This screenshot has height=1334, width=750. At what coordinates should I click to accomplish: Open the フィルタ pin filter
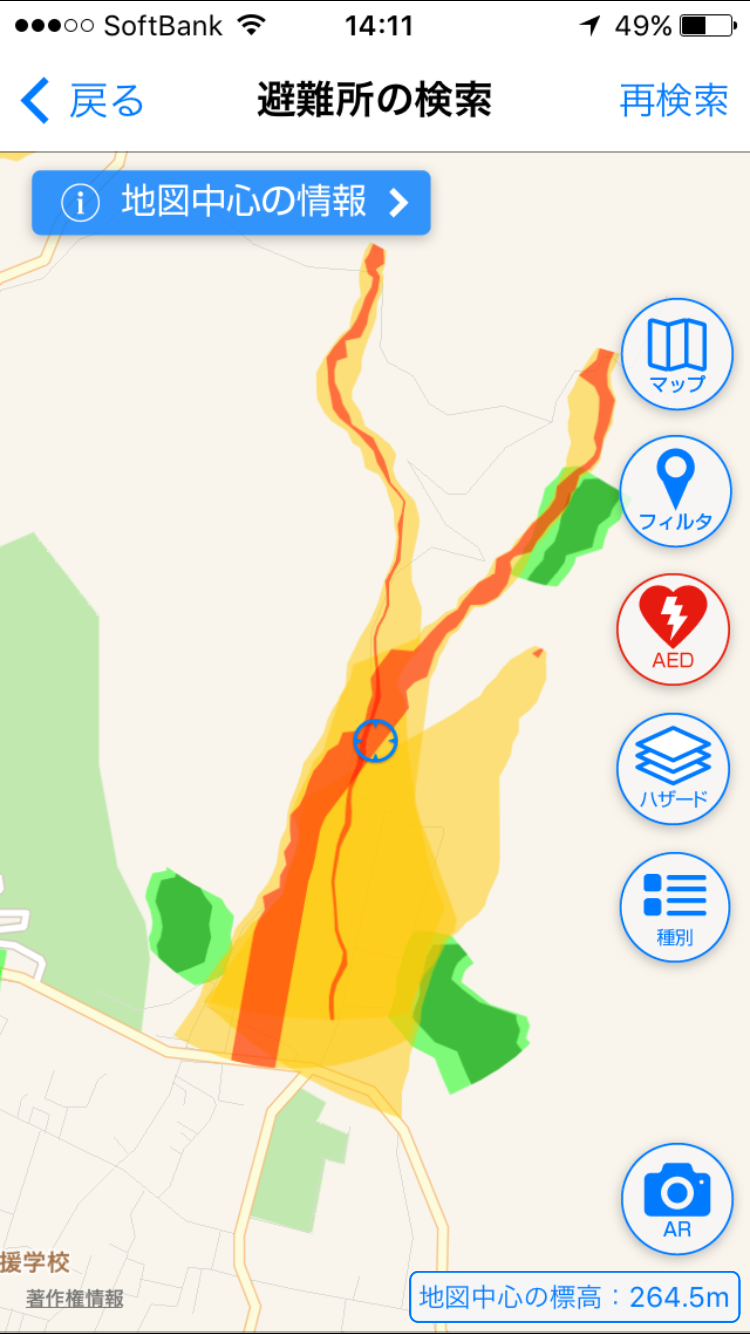tap(676, 491)
